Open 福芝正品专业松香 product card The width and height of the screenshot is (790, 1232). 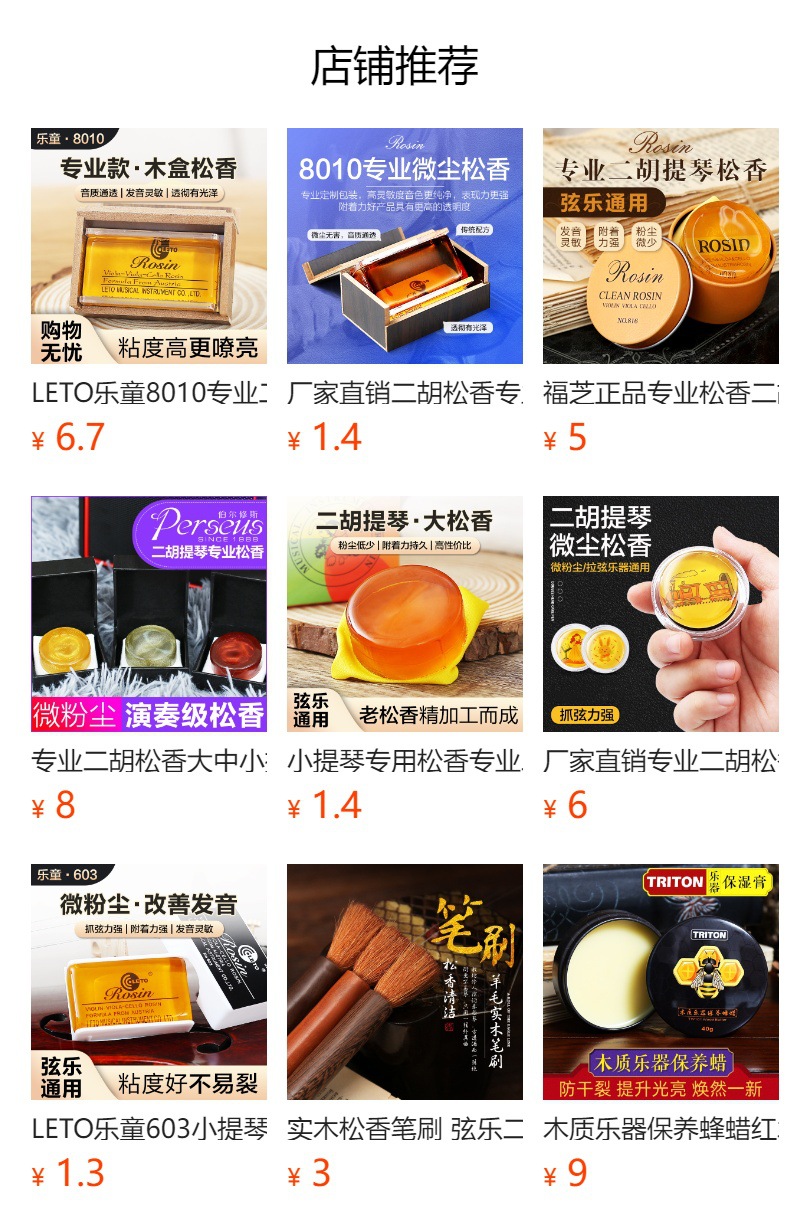click(x=661, y=246)
